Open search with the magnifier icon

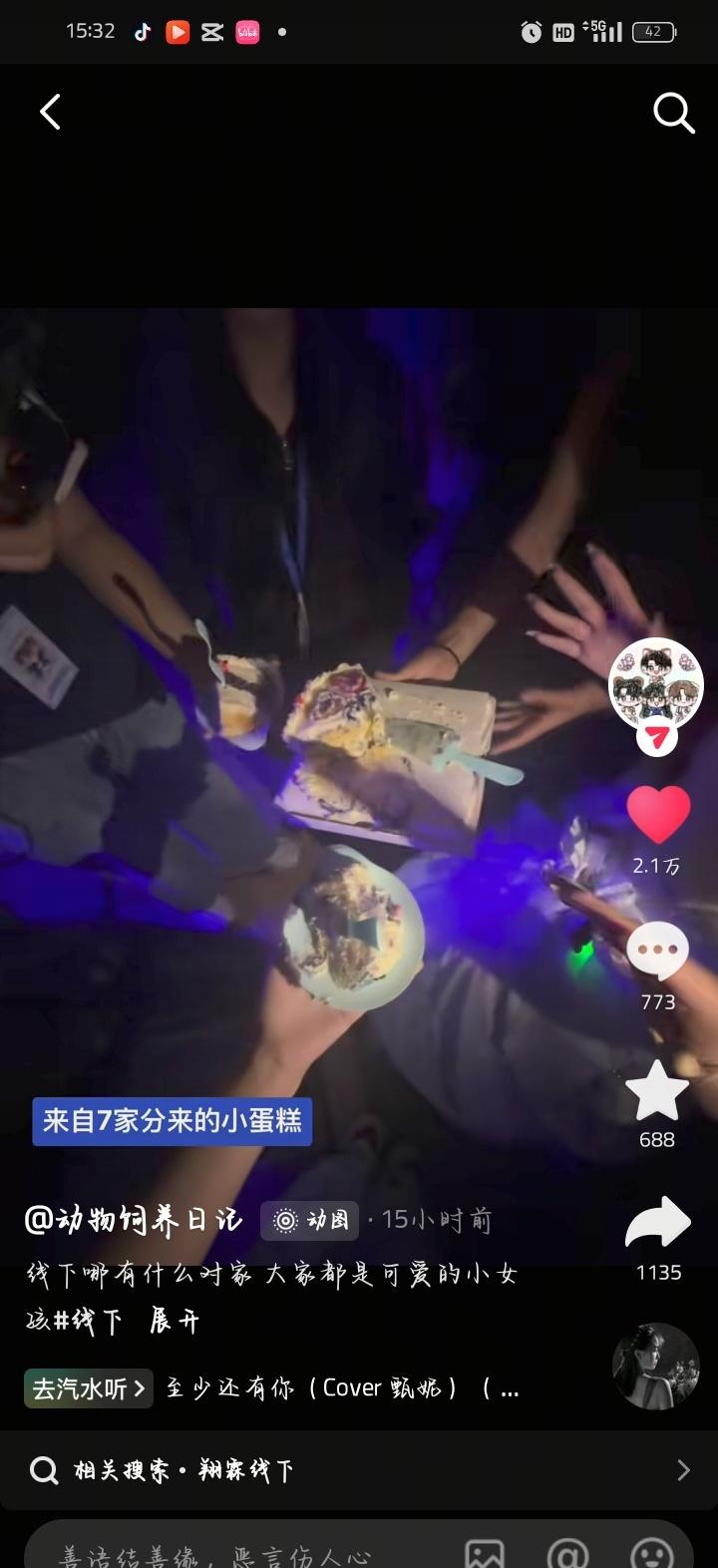pyautogui.click(x=673, y=114)
